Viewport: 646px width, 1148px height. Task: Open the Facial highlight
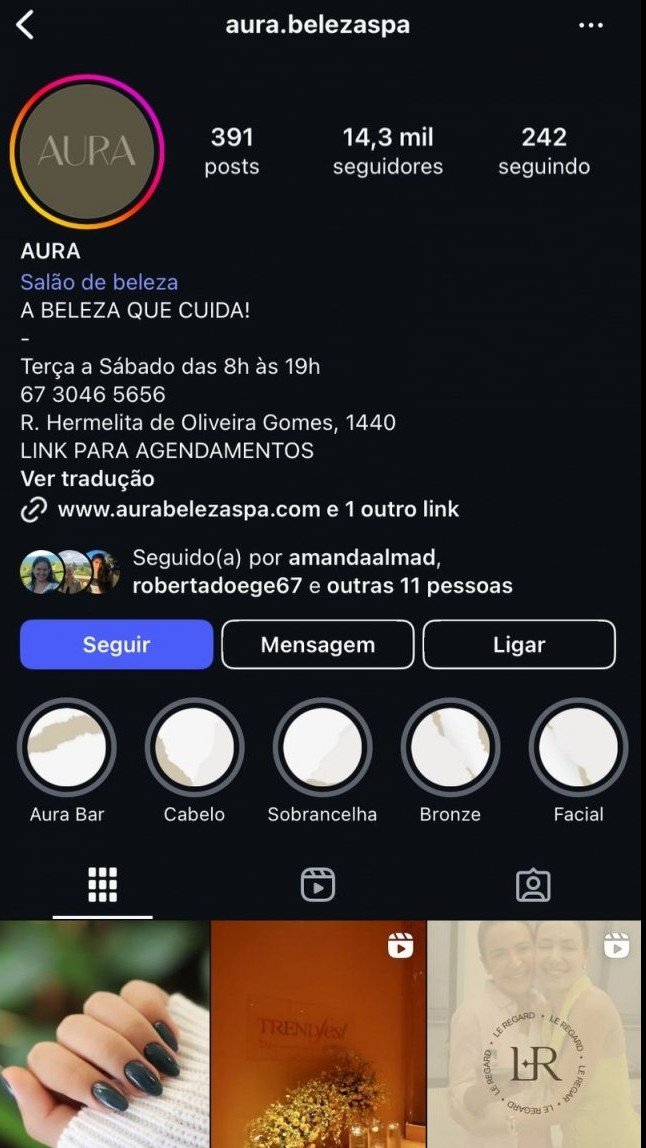click(578, 747)
